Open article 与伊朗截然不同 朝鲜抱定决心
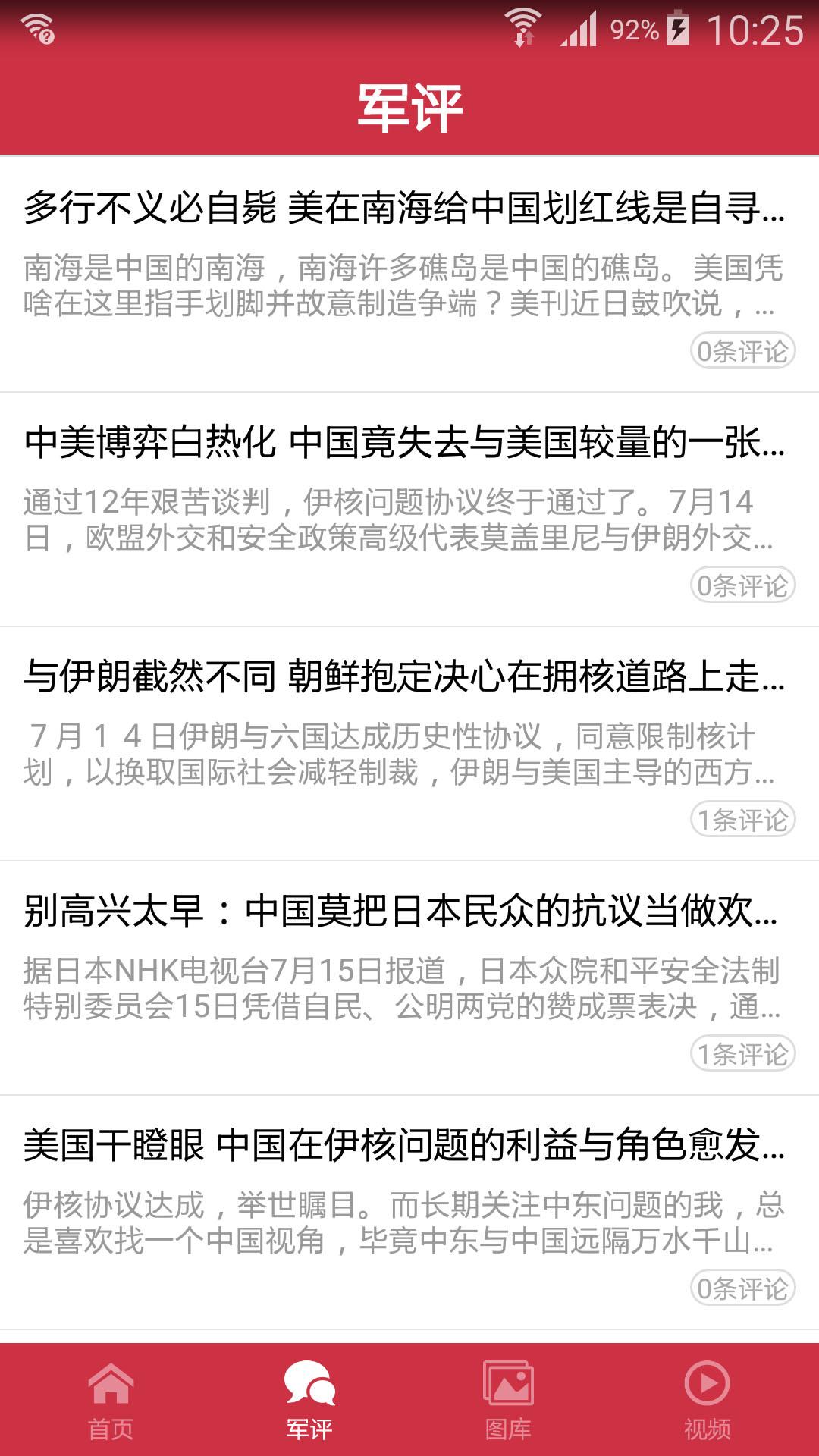 click(403, 676)
